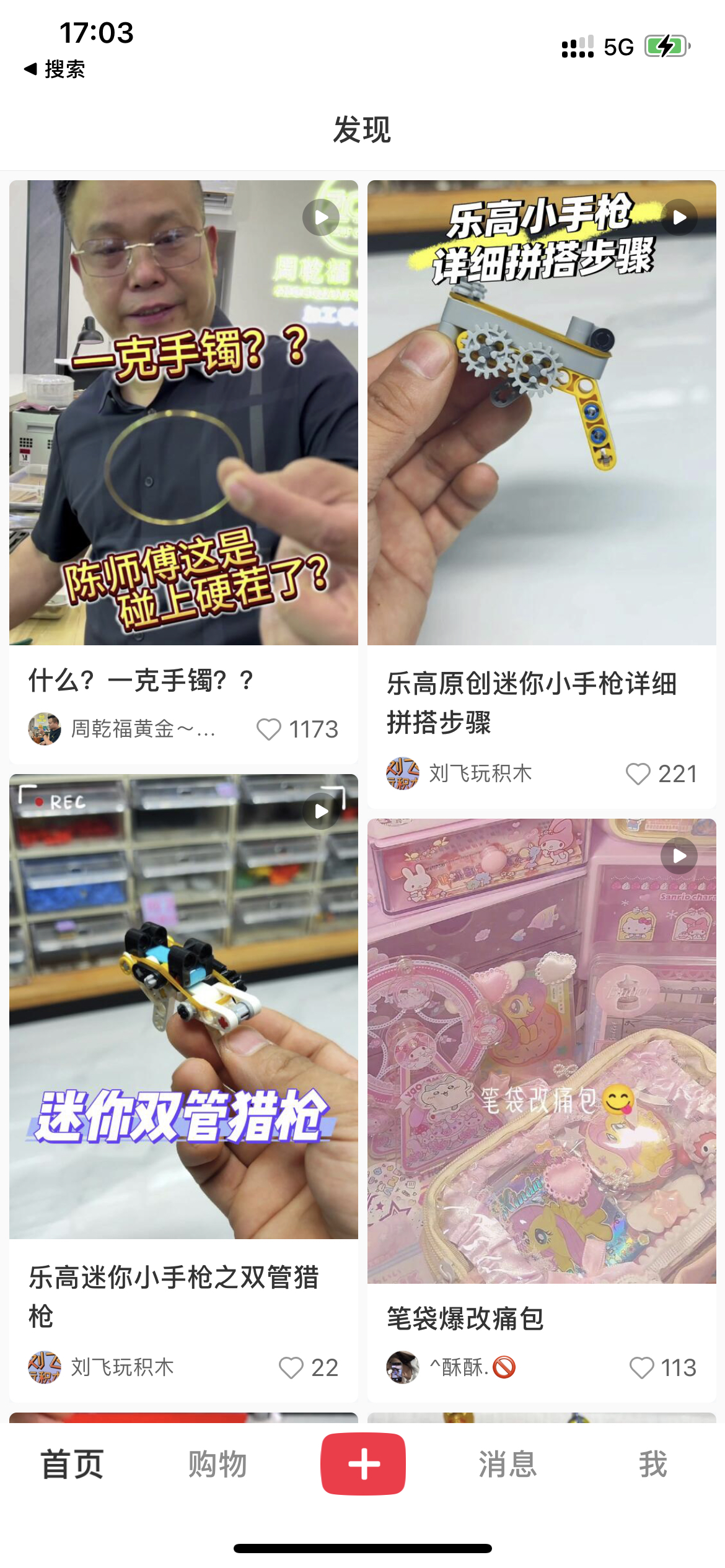Switch to the 购物 tab
This screenshot has height=1568, width=725.
point(217,1464)
